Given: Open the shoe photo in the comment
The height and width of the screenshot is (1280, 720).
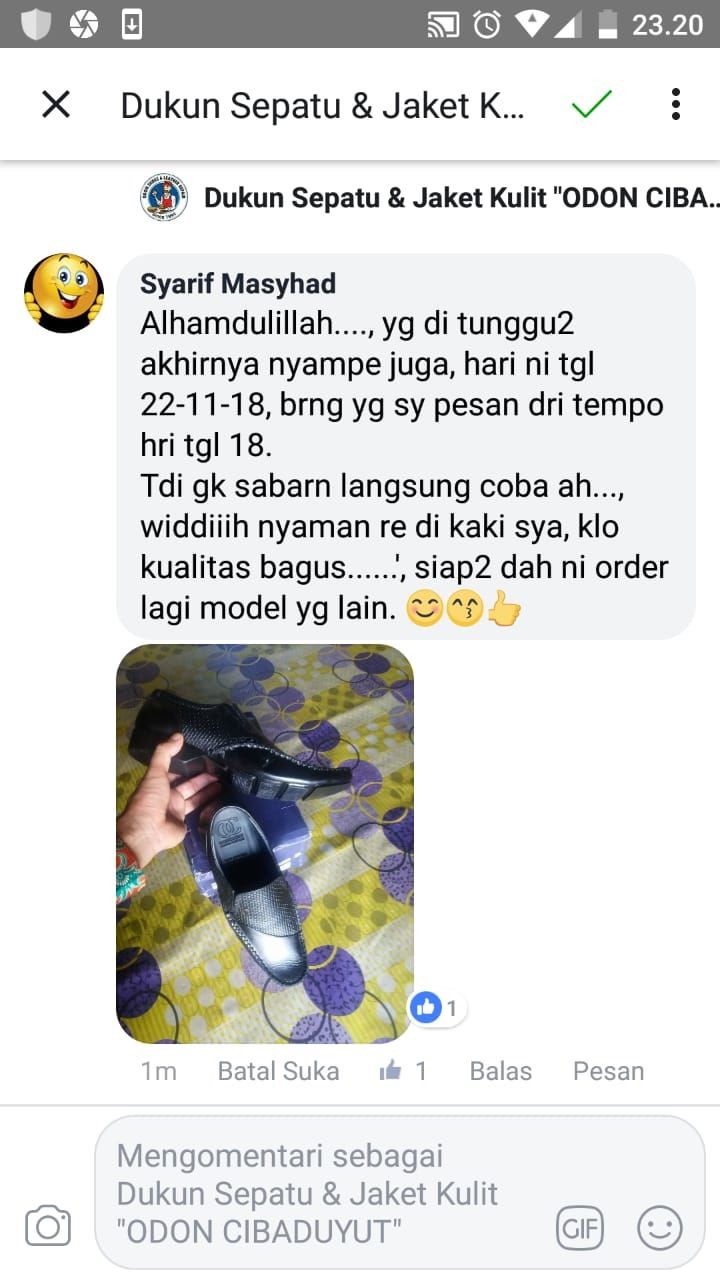Looking at the screenshot, I should [265, 843].
